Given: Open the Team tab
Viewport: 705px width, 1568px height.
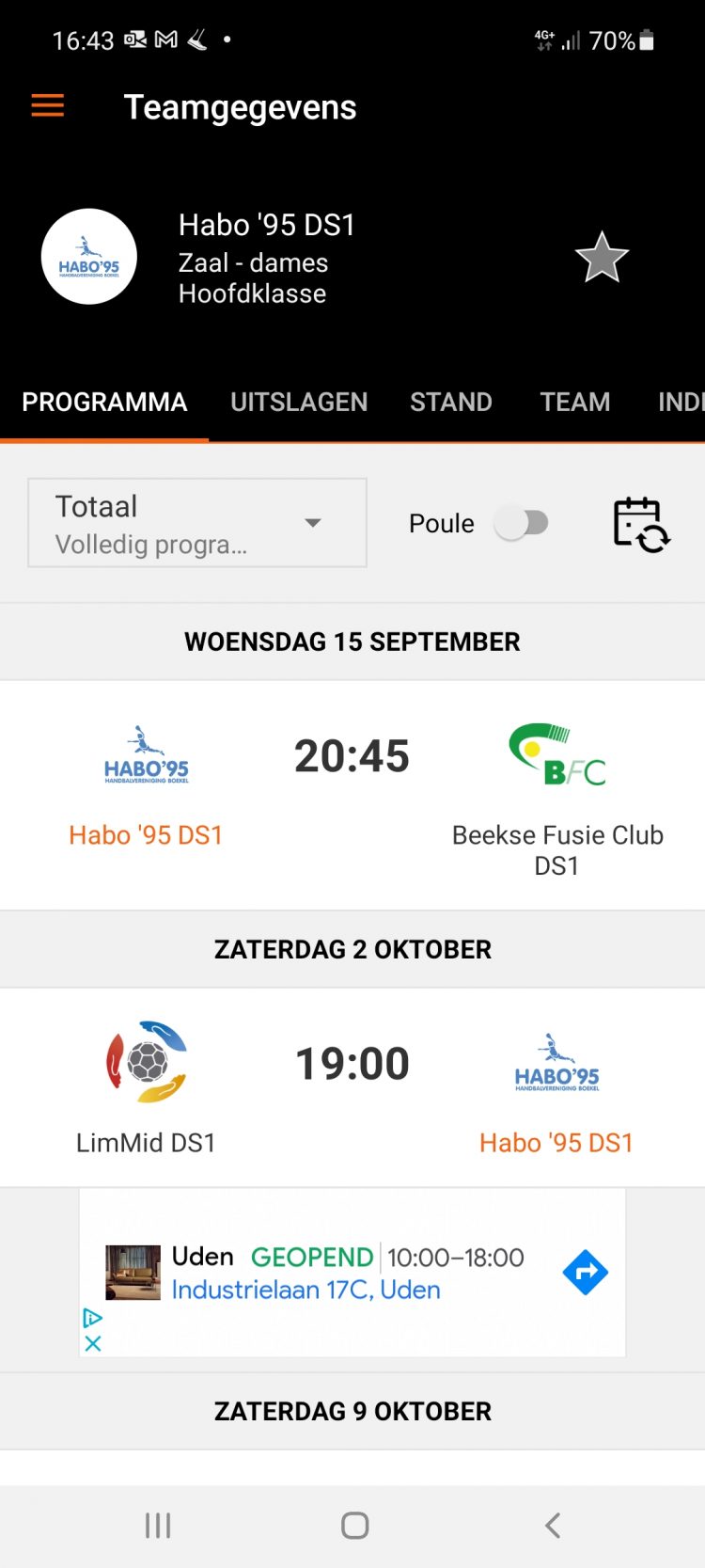Looking at the screenshot, I should pos(575,402).
